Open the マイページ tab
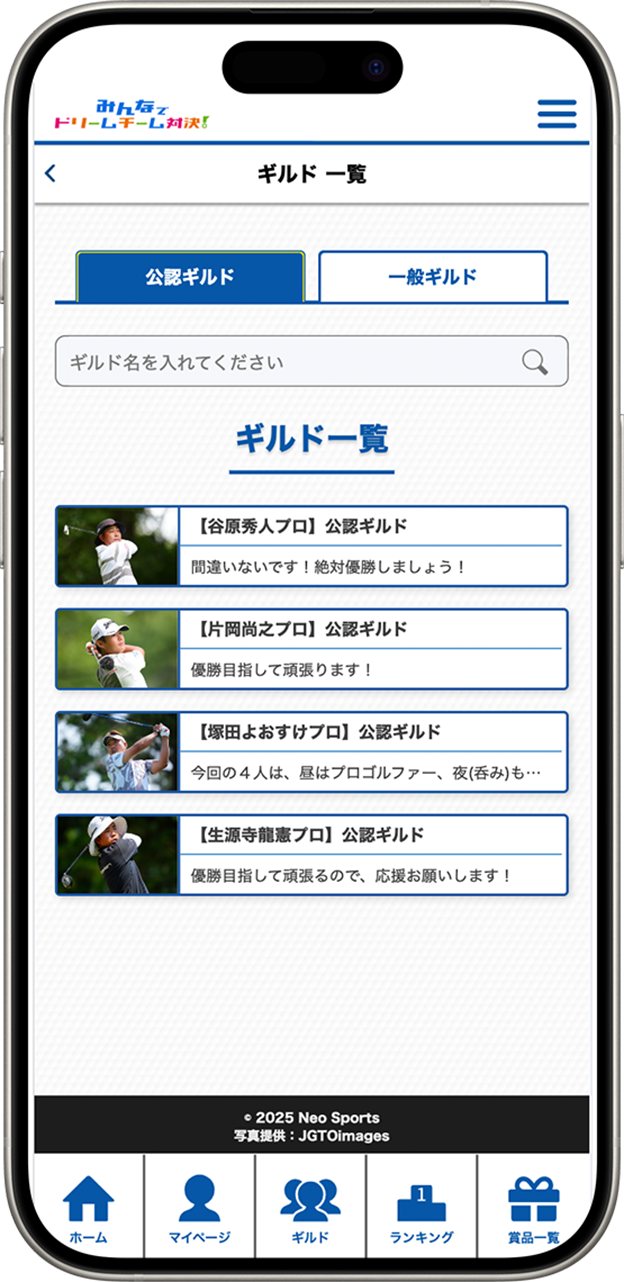Image resolution: width=624 pixels, height=1282 pixels. coord(199,1209)
